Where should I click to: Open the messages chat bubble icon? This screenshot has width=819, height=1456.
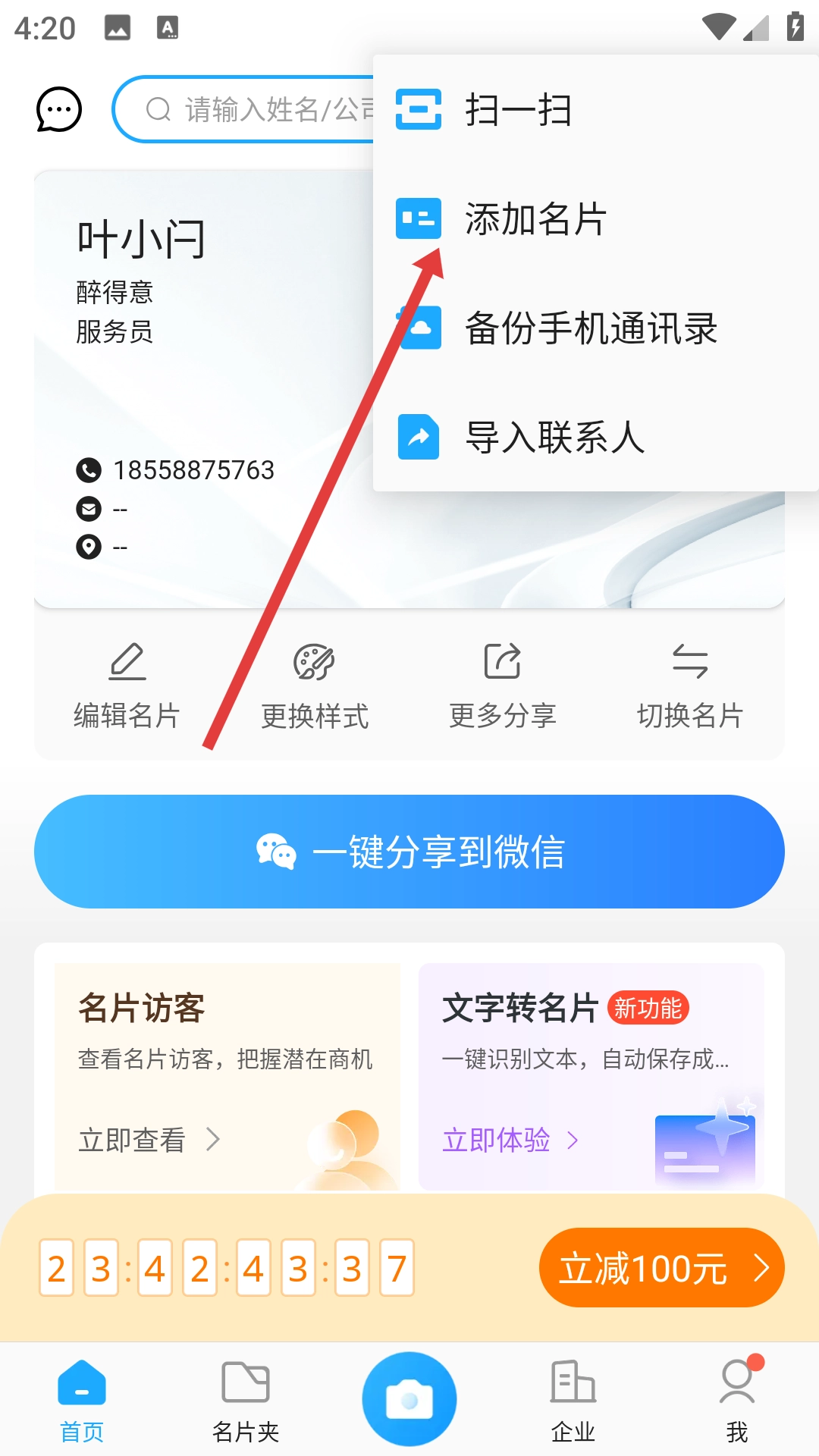(59, 109)
